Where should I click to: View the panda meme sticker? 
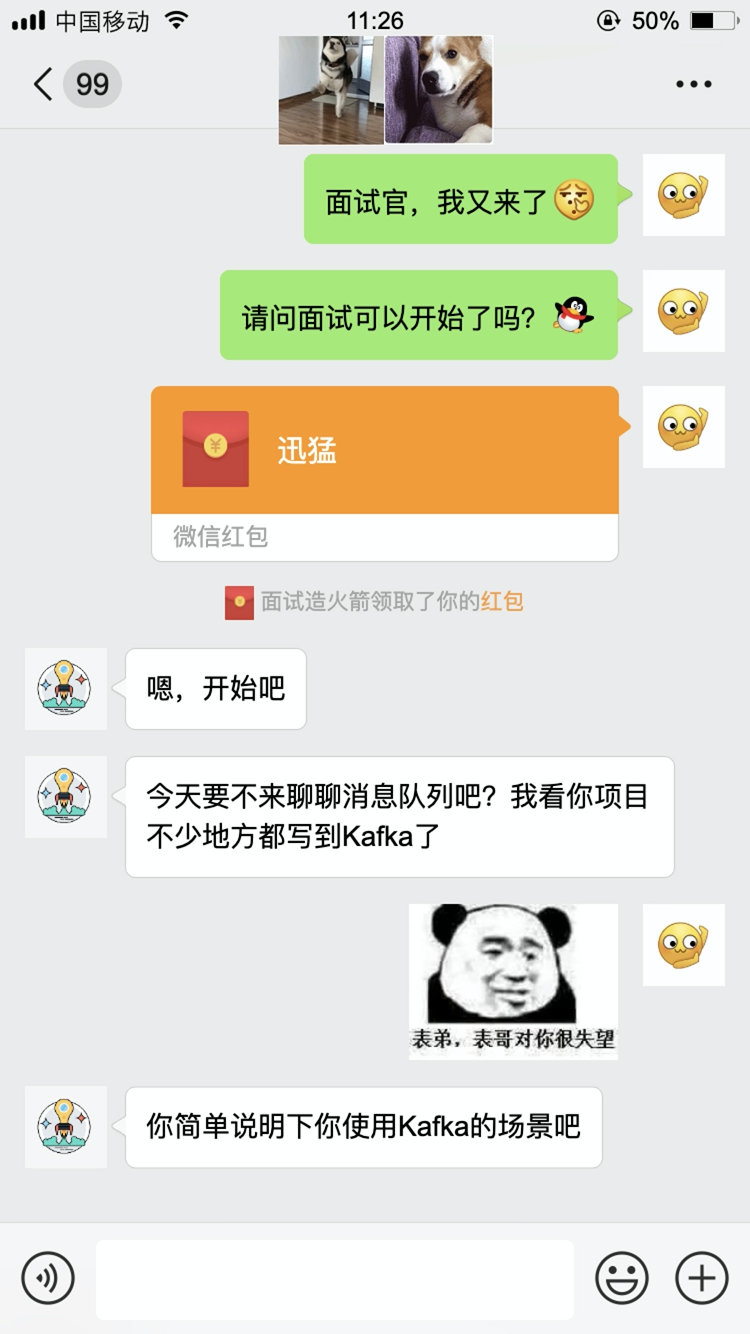(514, 981)
